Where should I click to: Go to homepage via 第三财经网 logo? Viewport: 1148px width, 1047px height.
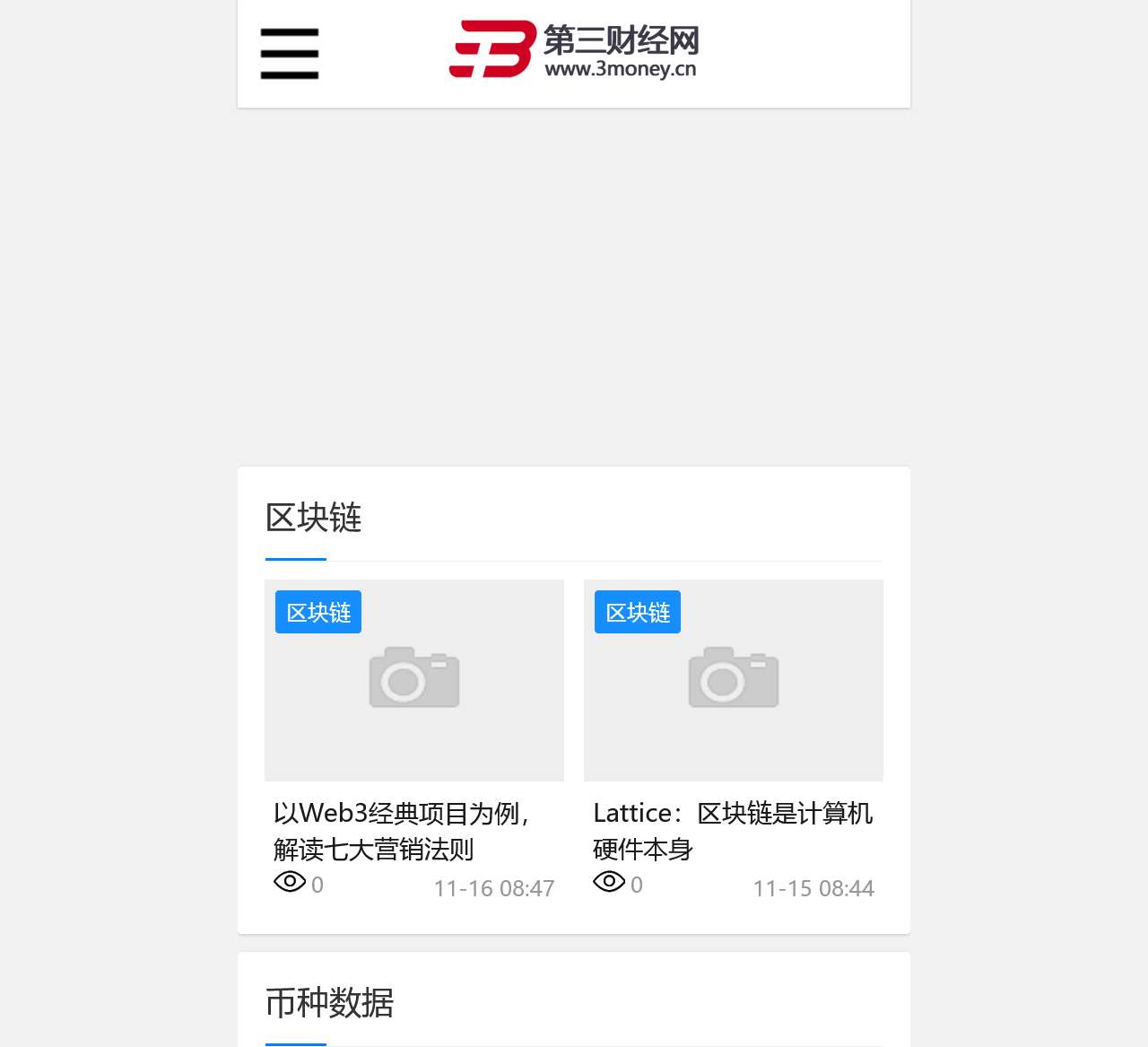point(574,50)
